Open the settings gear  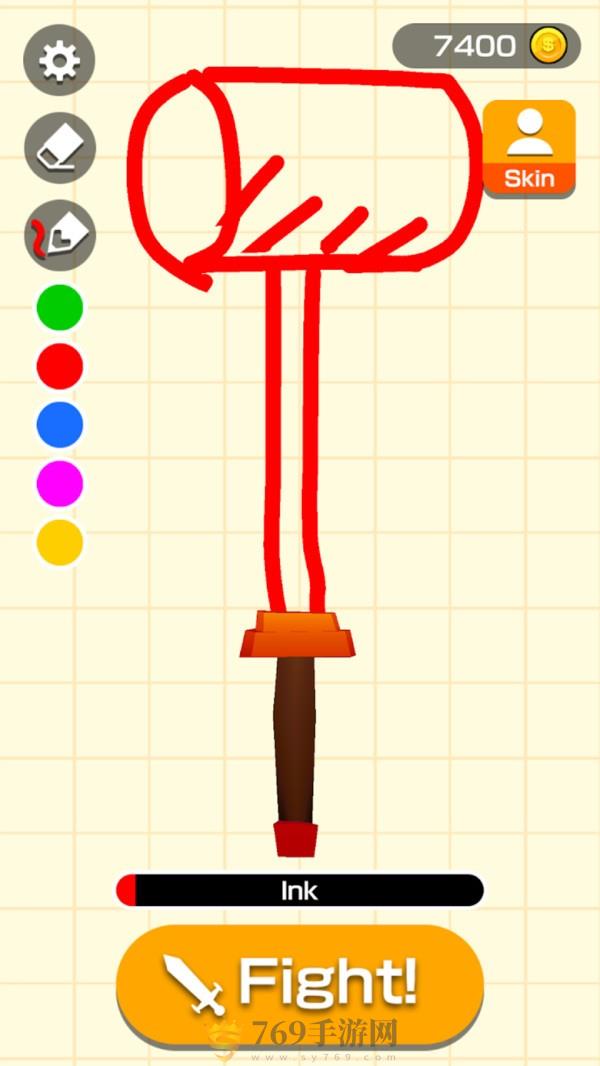click(59, 61)
